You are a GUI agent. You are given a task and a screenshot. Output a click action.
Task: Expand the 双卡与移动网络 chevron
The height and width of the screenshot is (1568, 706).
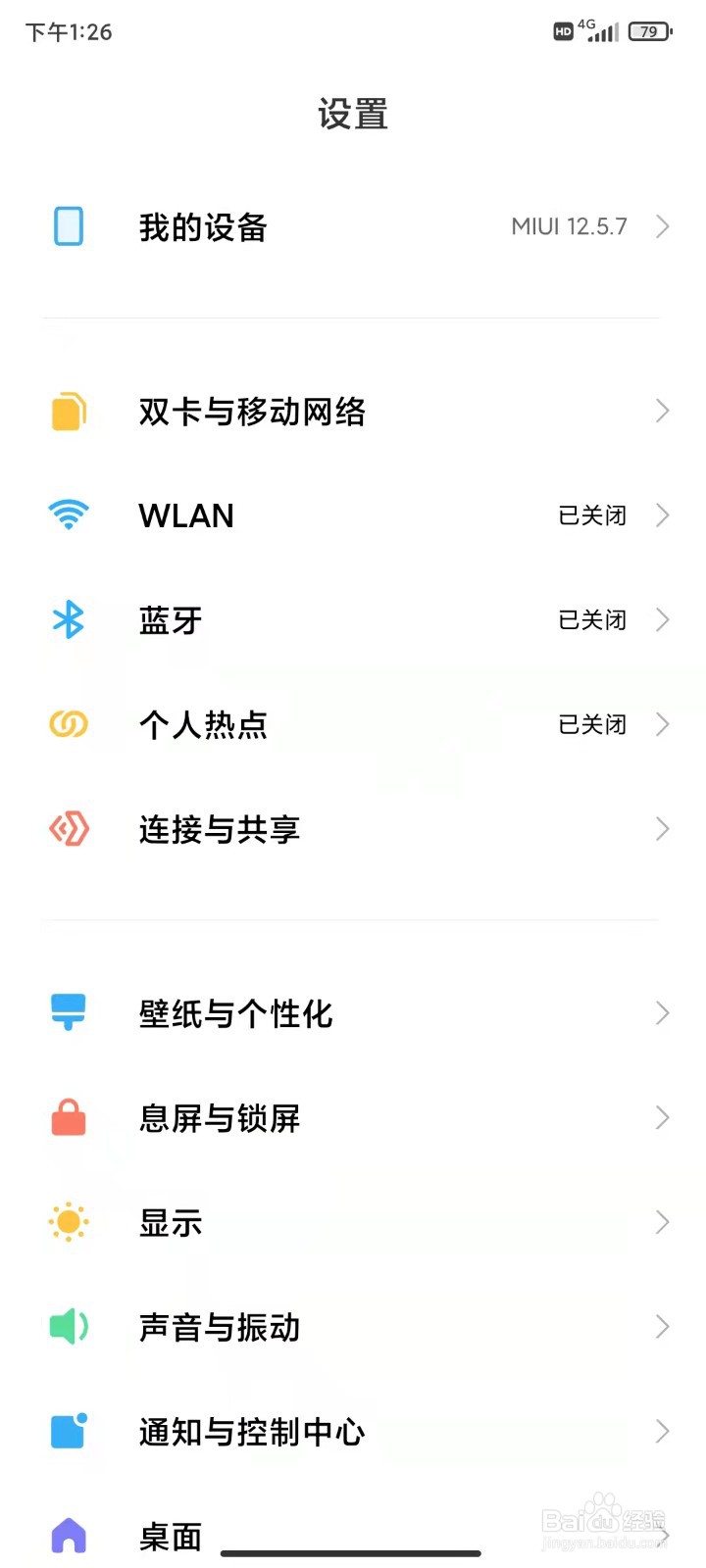[x=660, y=411]
